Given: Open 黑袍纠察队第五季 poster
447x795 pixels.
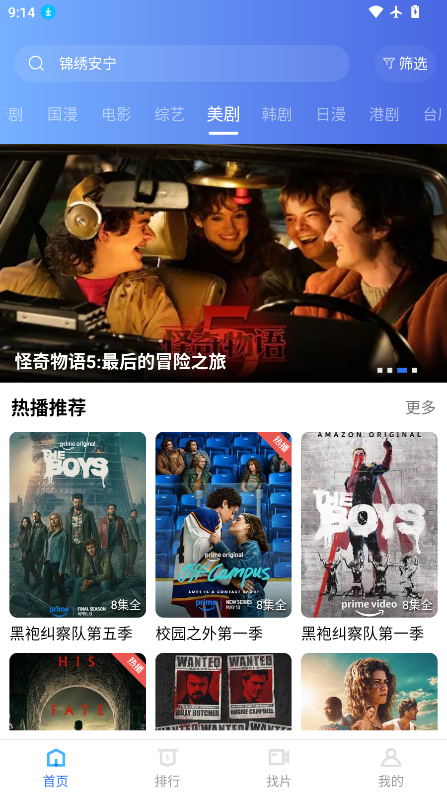Looking at the screenshot, I should (78, 525).
